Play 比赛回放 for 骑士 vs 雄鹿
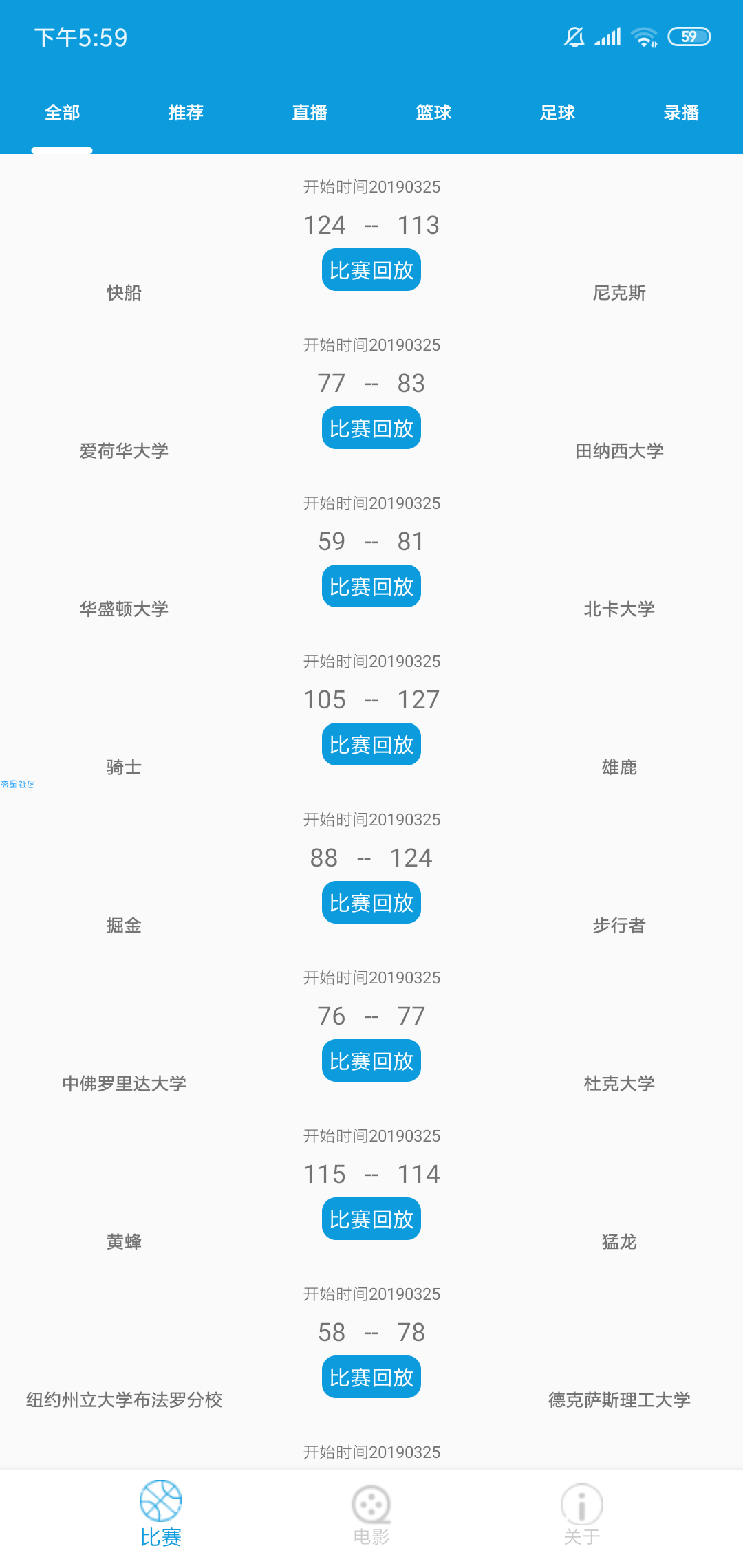Screen dimensions: 743x1568 click(x=371, y=744)
